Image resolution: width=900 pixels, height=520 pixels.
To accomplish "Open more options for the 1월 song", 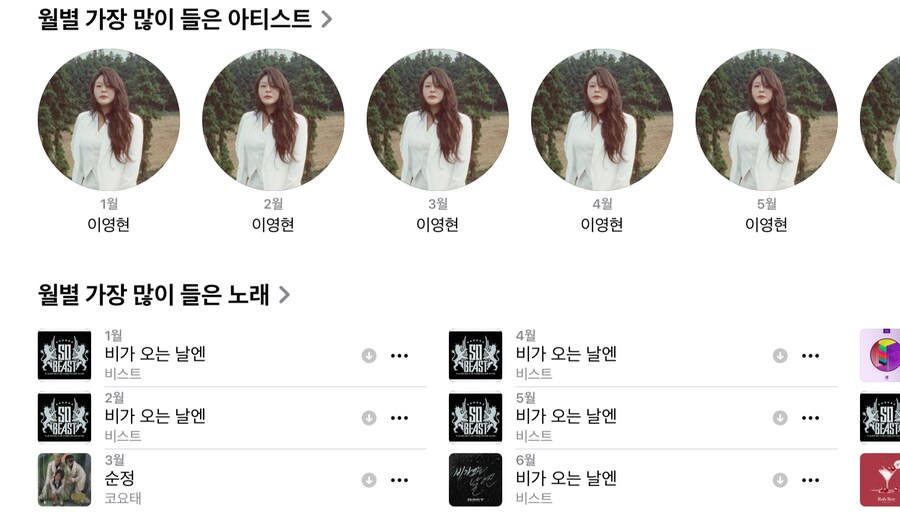I will (x=400, y=356).
